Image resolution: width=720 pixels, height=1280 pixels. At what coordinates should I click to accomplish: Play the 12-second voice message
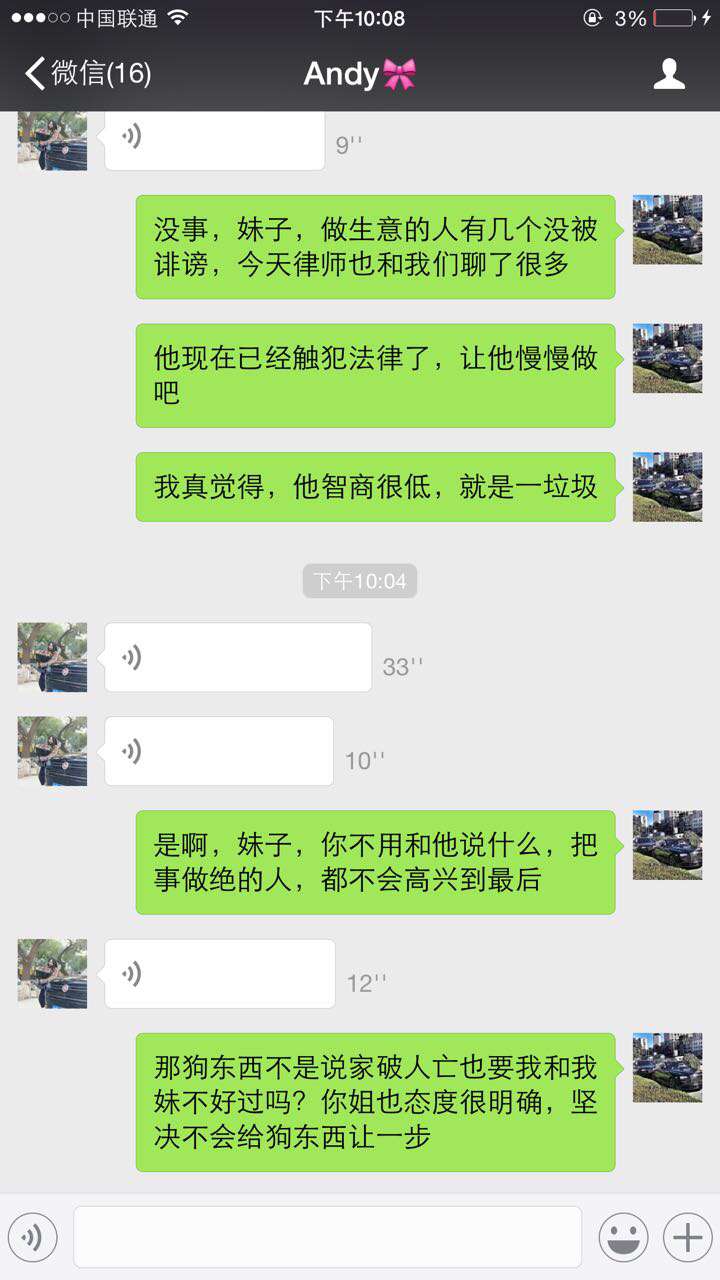pyautogui.click(x=220, y=973)
